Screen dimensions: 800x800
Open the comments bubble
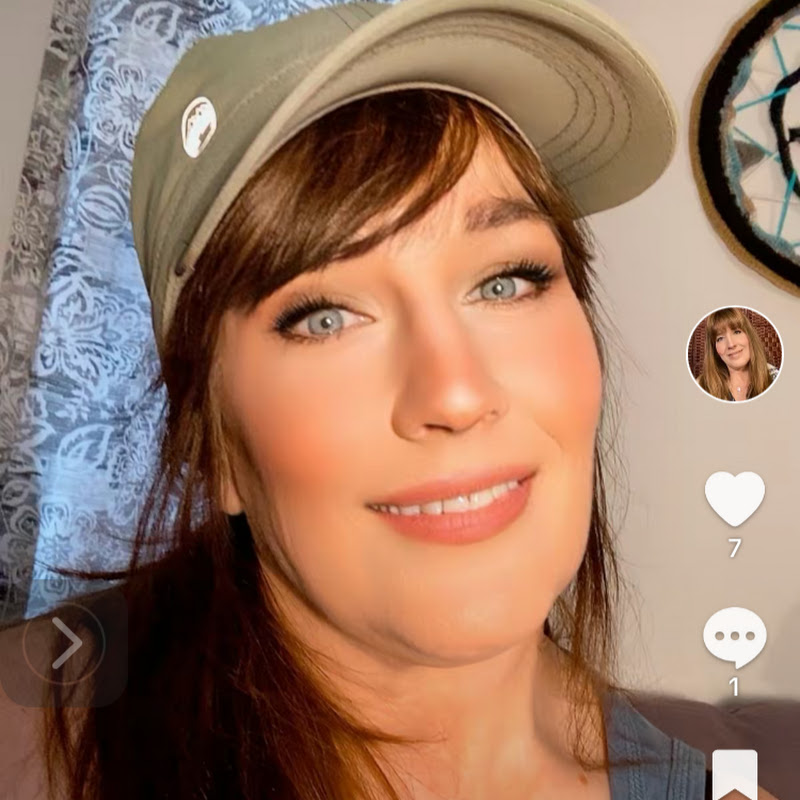click(x=735, y=637)
